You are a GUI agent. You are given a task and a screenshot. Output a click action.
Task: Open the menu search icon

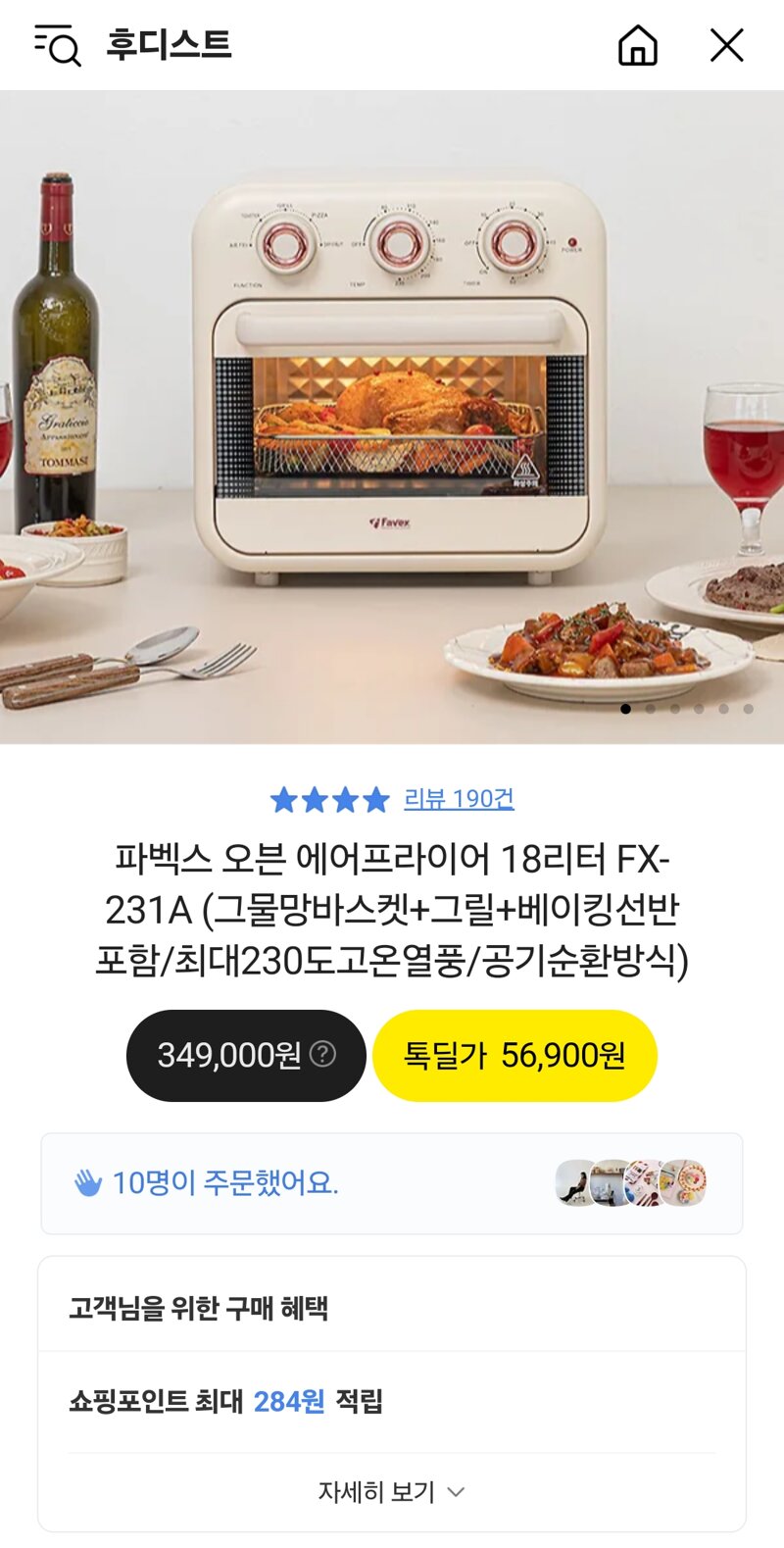57,45
